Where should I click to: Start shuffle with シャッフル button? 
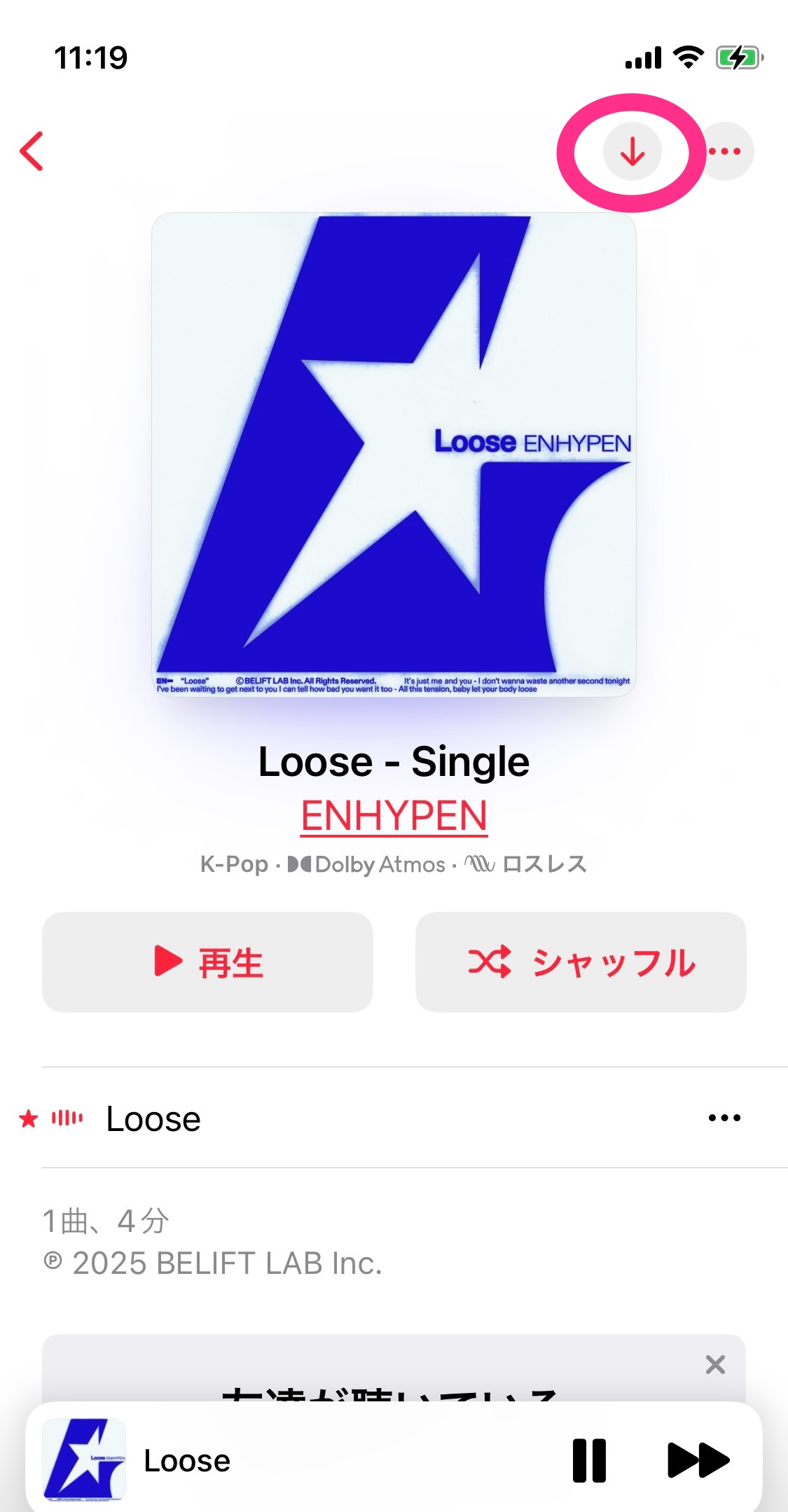tap(581, 962)
